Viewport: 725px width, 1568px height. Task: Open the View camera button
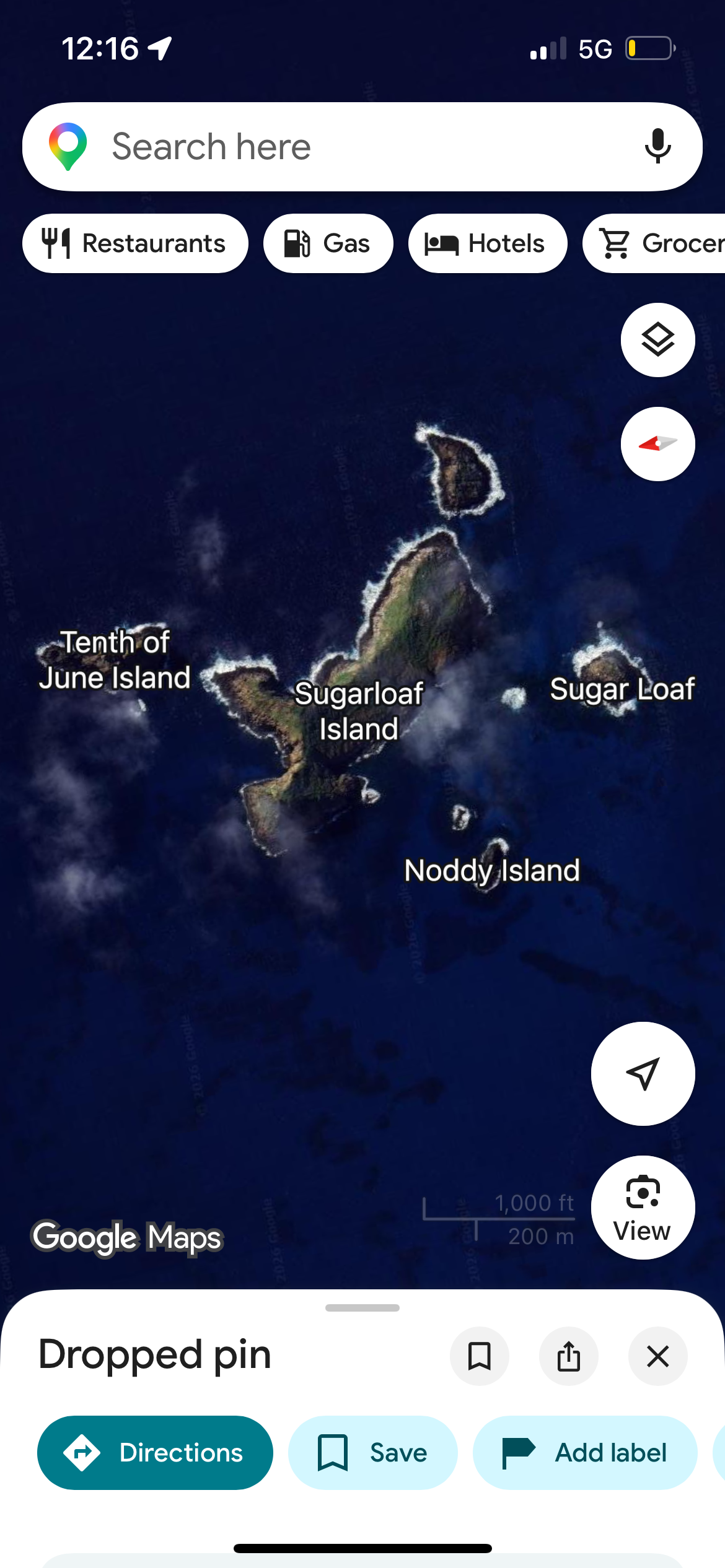coord(643,1207)
